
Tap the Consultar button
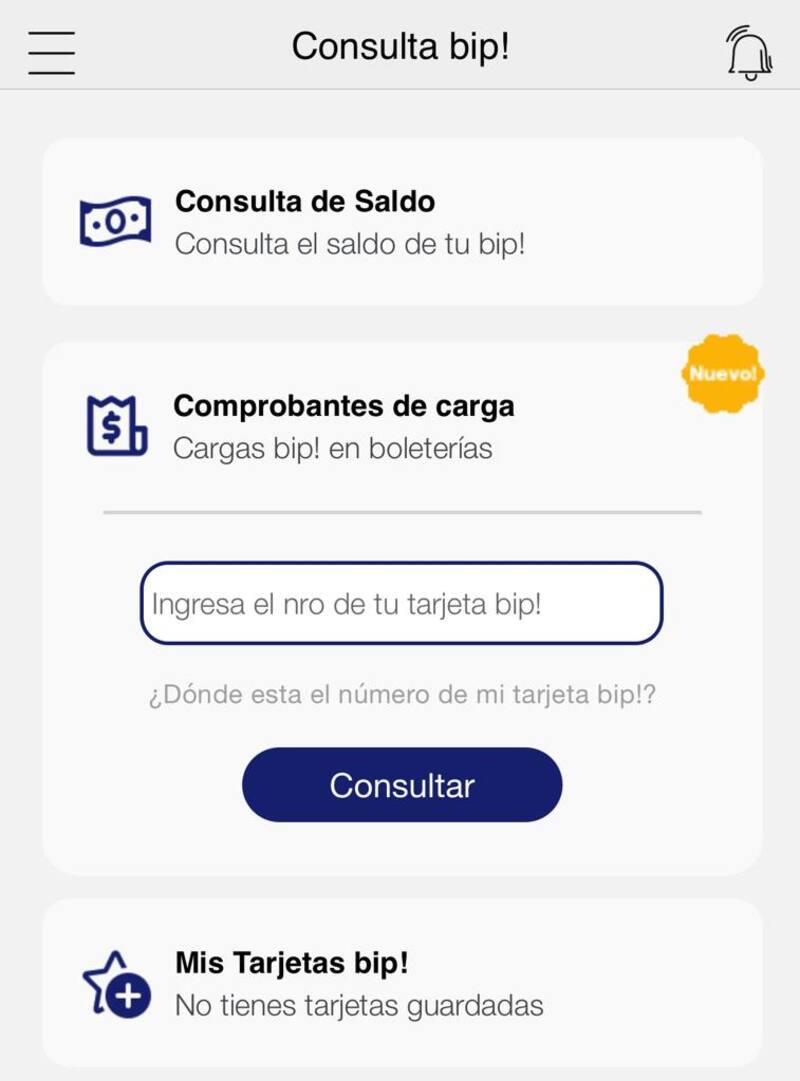click(x=402, y=785)
